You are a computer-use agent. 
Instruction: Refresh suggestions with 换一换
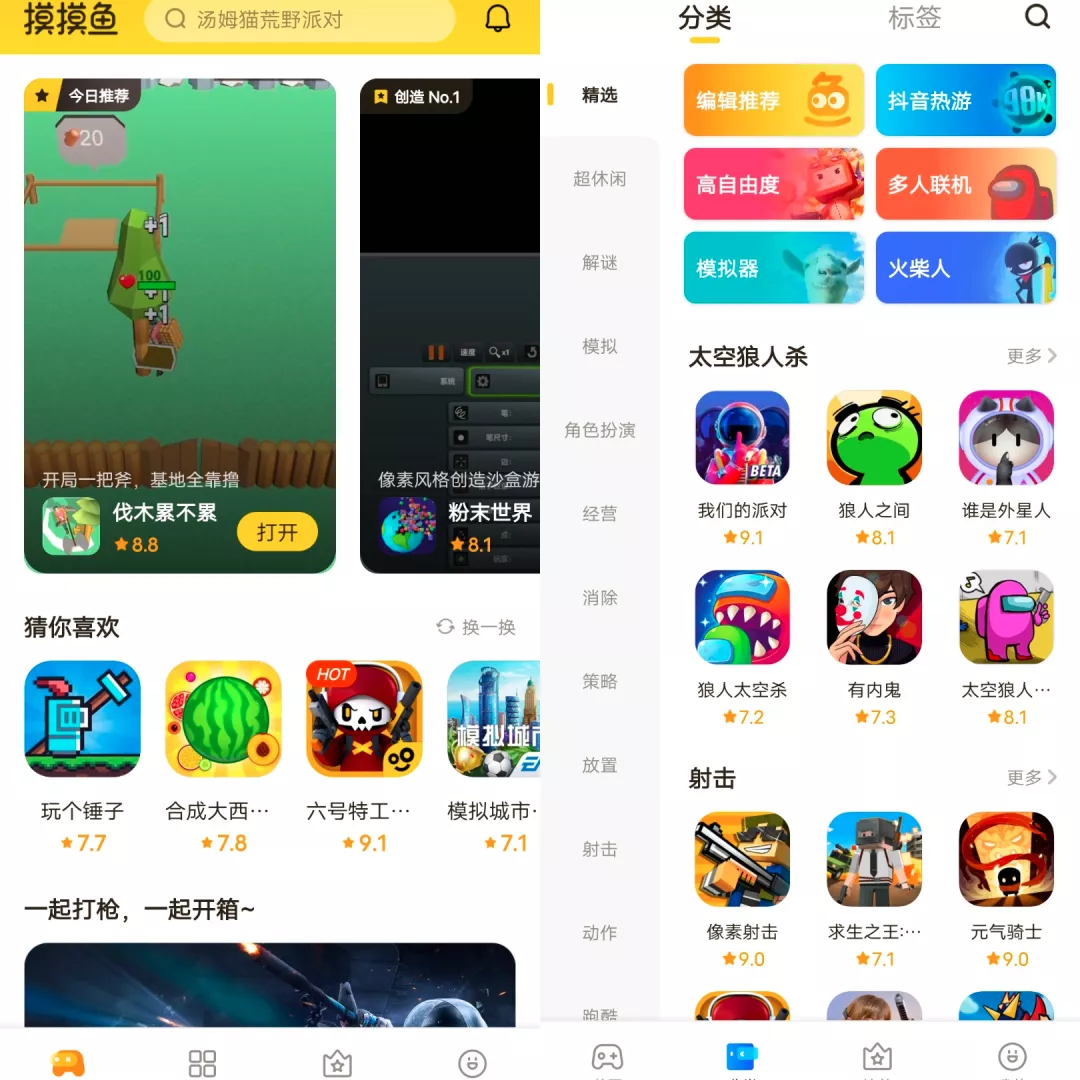point(477,627)
